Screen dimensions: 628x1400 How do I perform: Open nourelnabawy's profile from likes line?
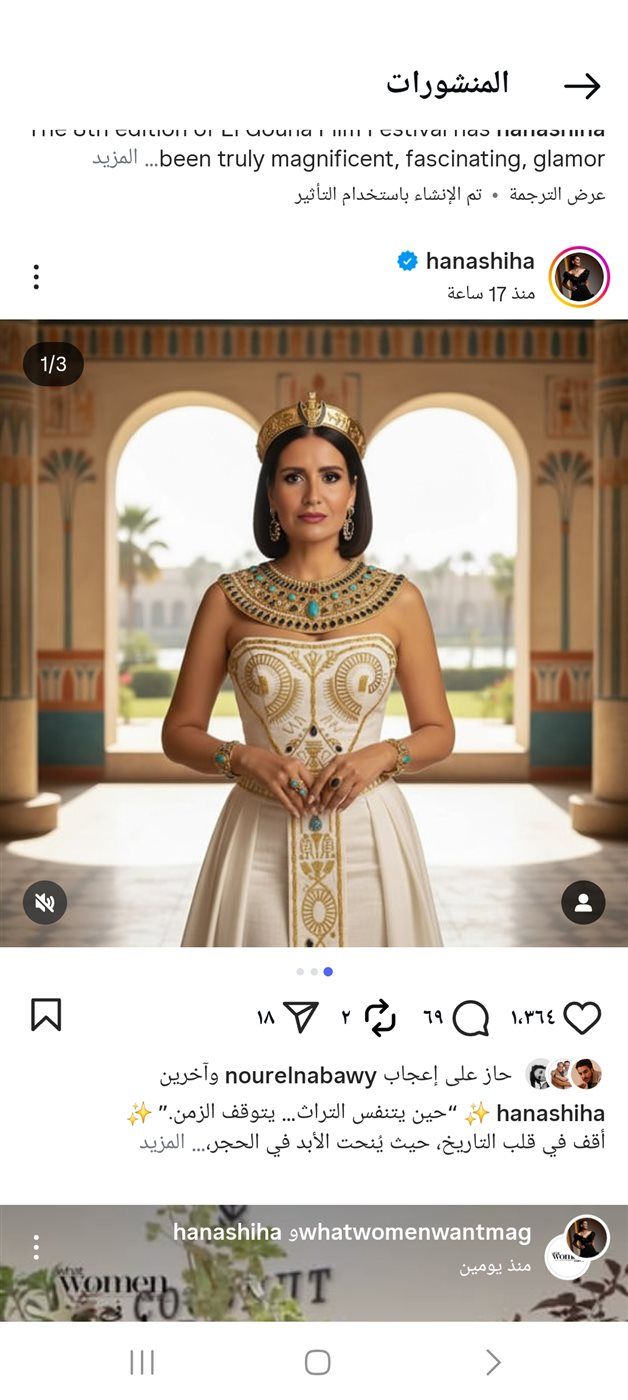coord(300,1075)
